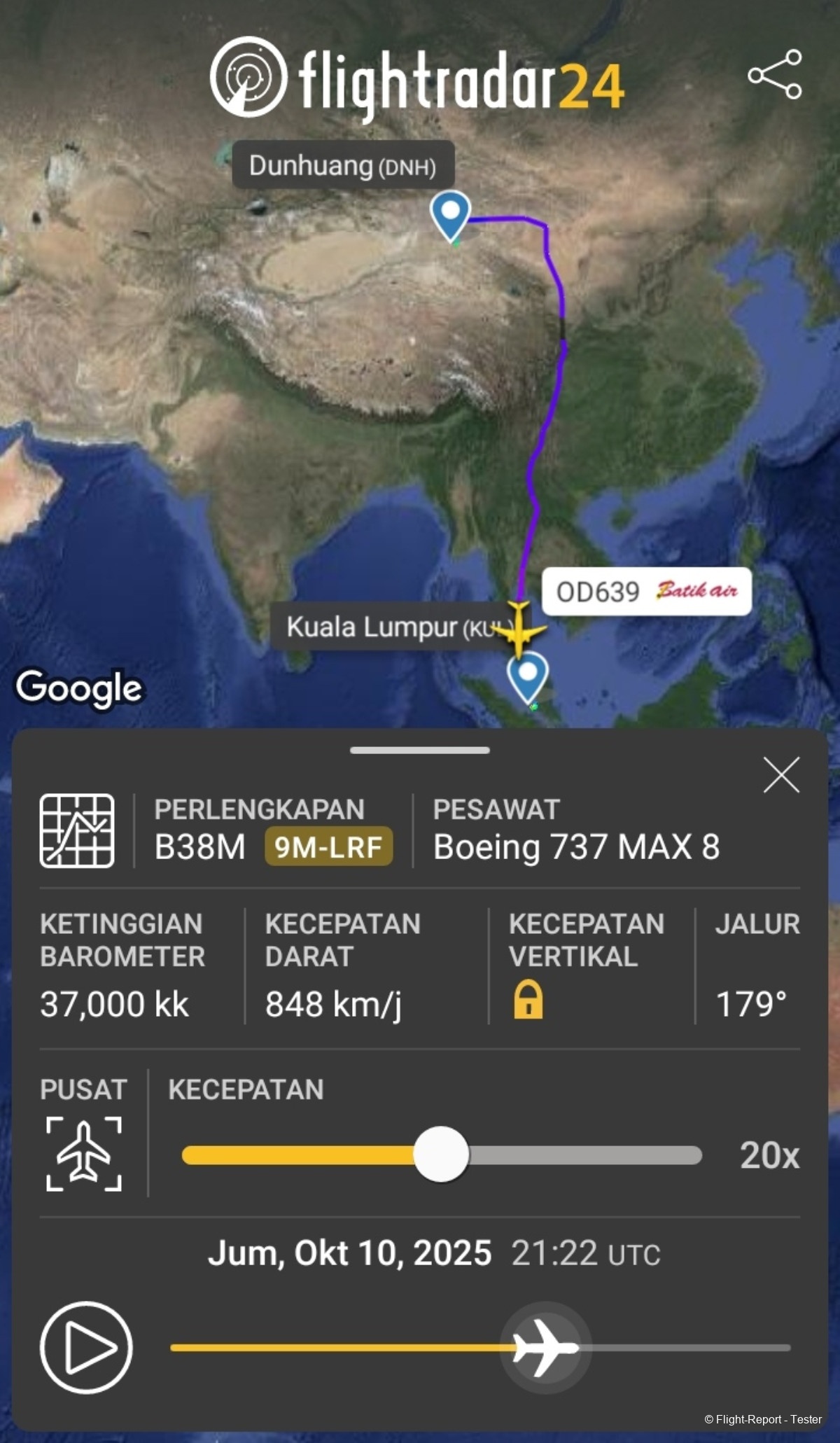Start the flight playback

[86, 1347]
